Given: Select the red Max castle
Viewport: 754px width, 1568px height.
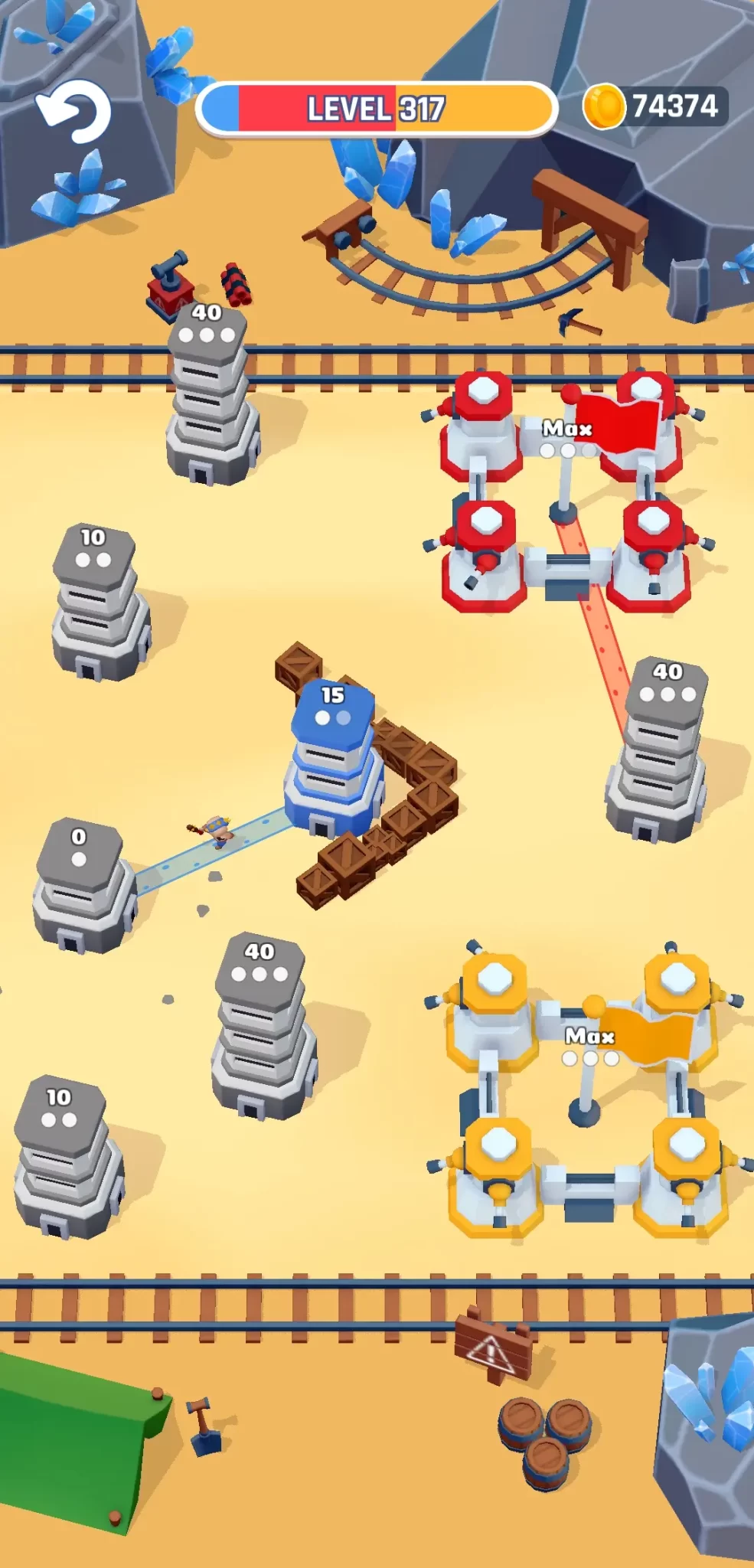Looking at the screenshot, I should (x=565, y=490).
